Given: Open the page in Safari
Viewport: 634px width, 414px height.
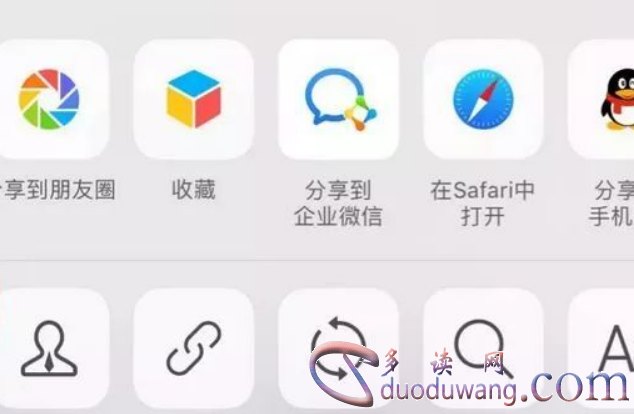Looking at the screenshot, I should pos(483,100).
